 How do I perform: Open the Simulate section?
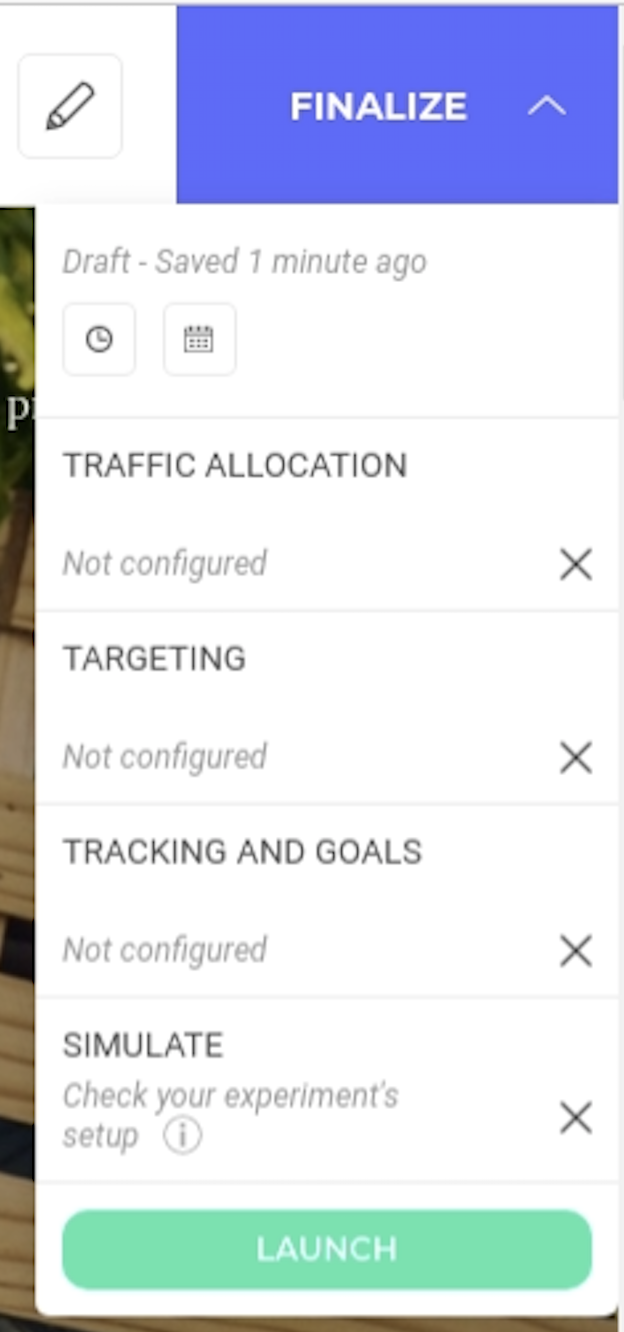(x=327, y=1091)
